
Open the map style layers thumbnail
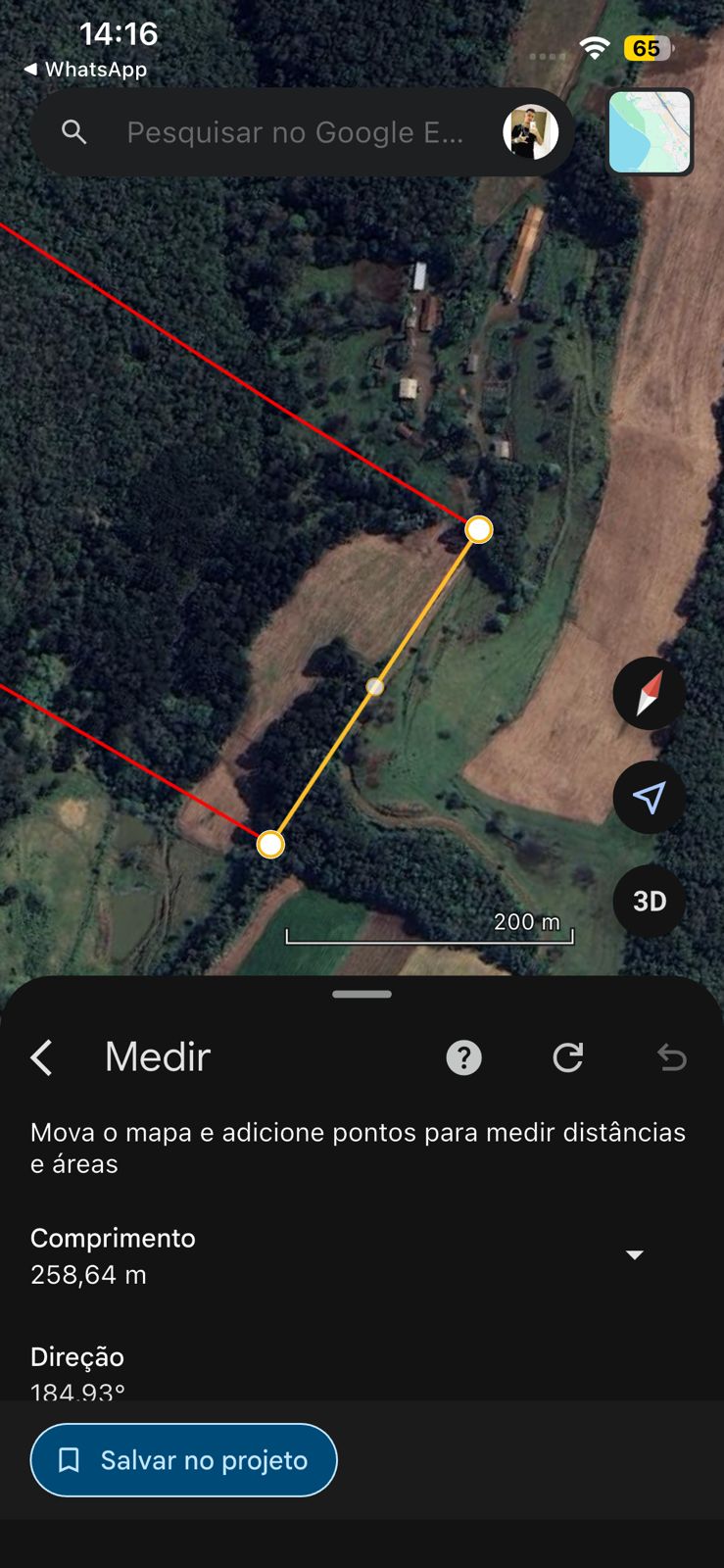[x=650, y=132]
